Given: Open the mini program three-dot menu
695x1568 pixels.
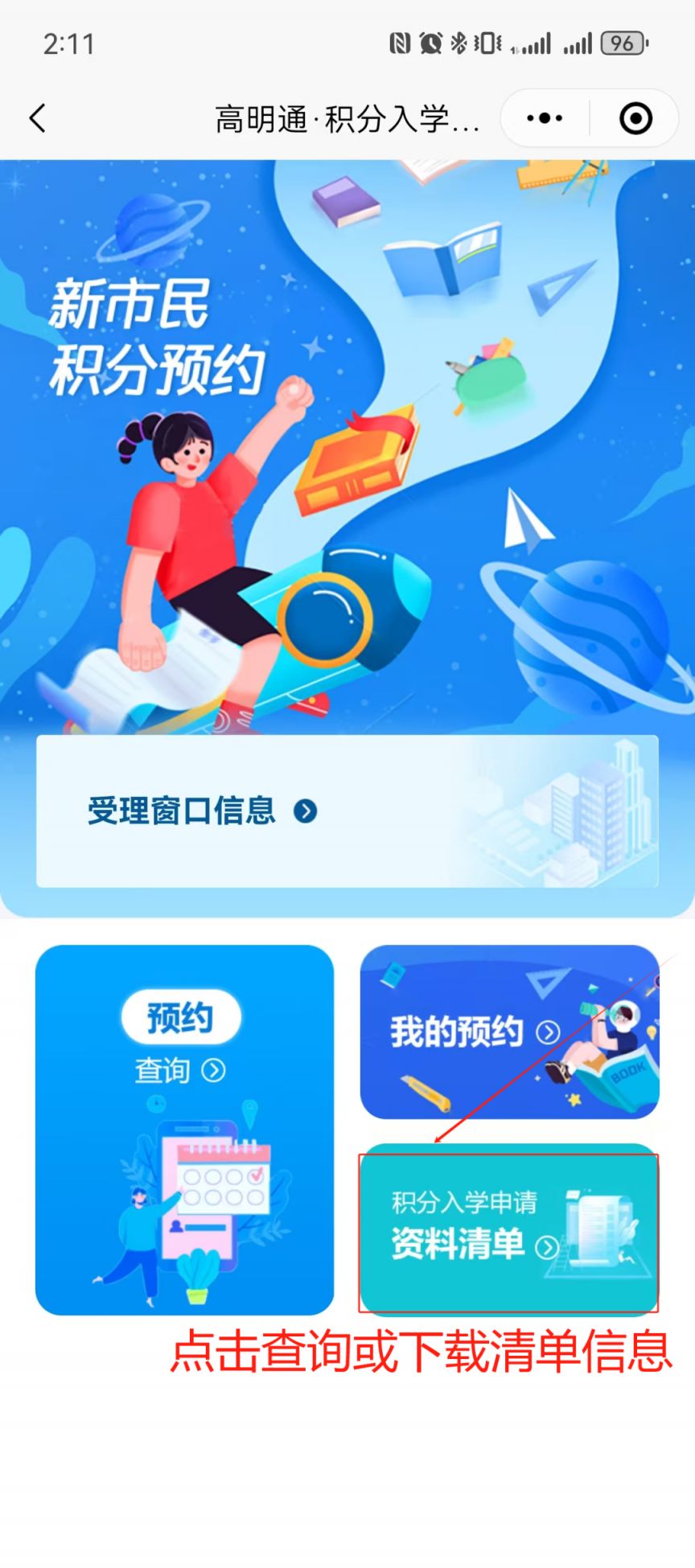Looking at the screenshot, I should coord(545,118).
